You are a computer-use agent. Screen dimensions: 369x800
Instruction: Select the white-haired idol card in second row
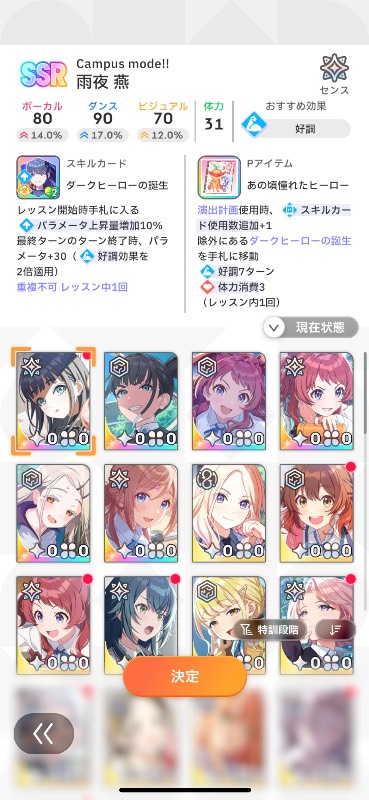(x=53, y=513)
